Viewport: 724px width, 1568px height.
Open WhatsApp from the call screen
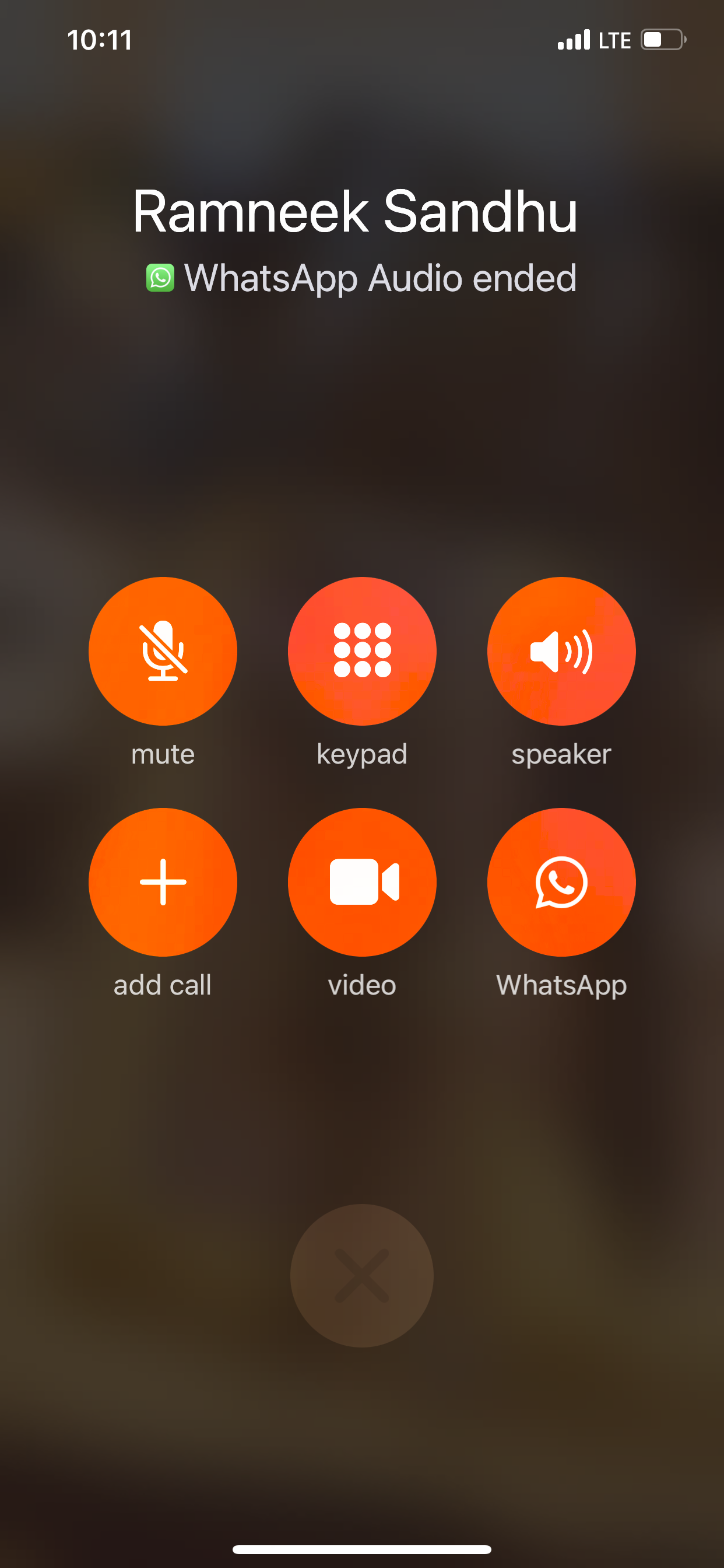(x=561, y=882)
